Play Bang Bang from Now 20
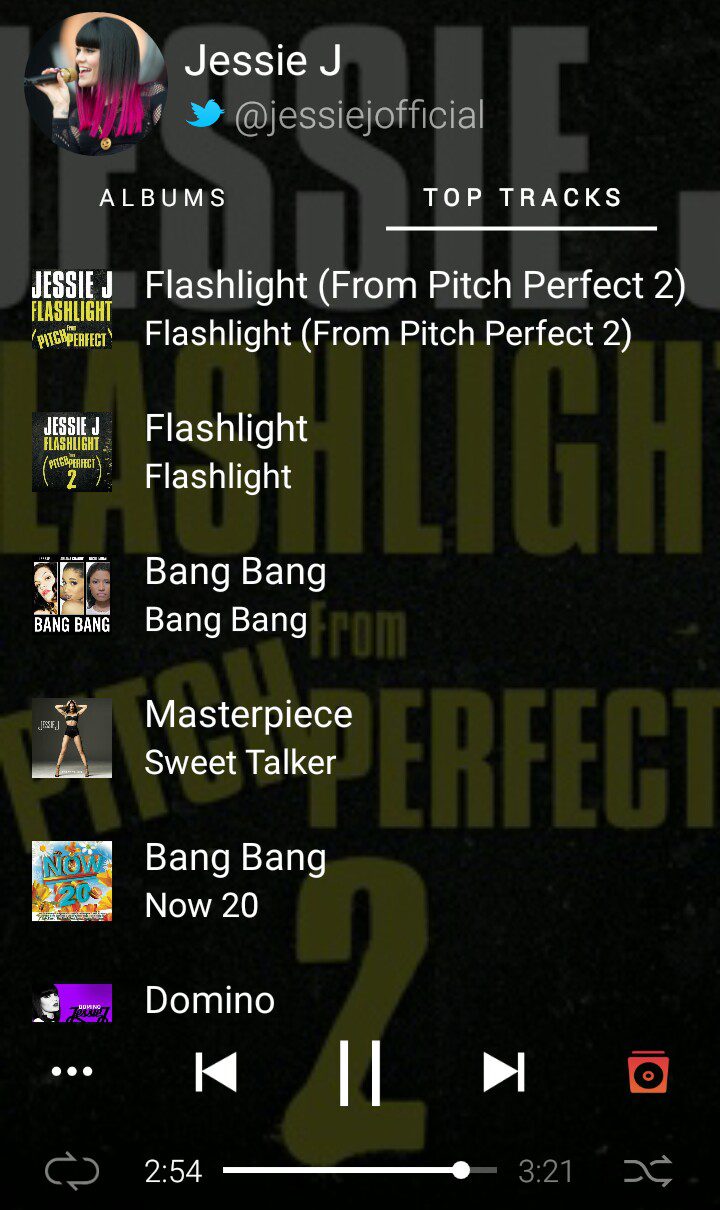The height and width of the screenshot is (1210, 720). [360, 881]
